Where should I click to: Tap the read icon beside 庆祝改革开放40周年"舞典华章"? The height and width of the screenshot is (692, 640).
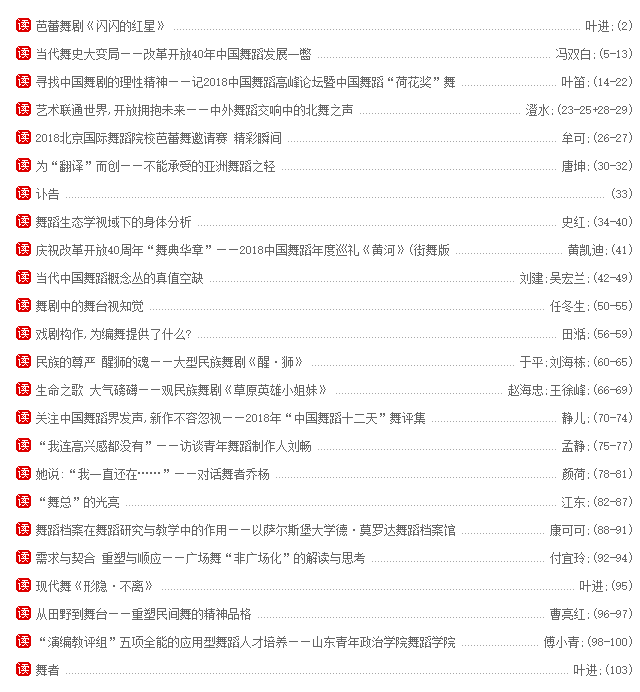[x=24, y=249]
